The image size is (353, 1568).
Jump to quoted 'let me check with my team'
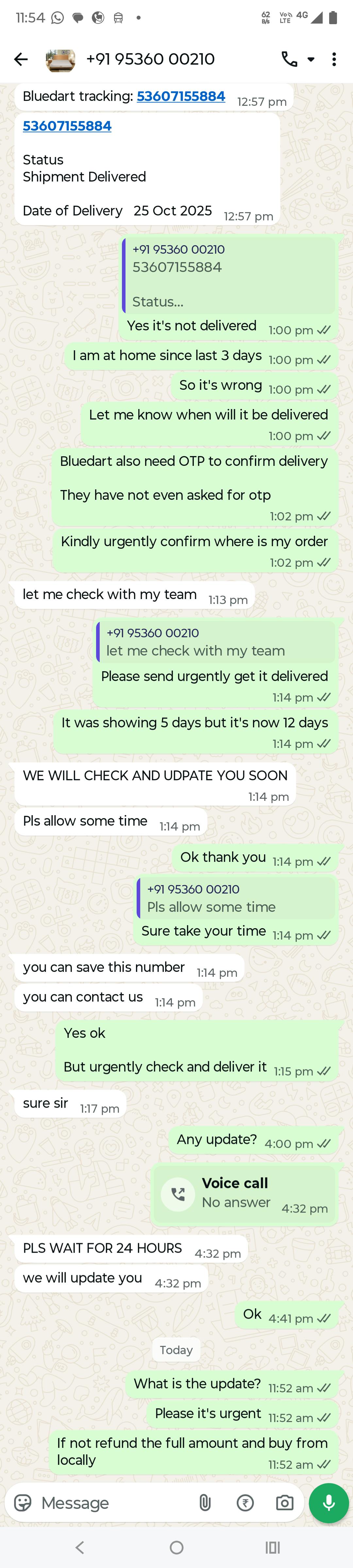(216, 642)
